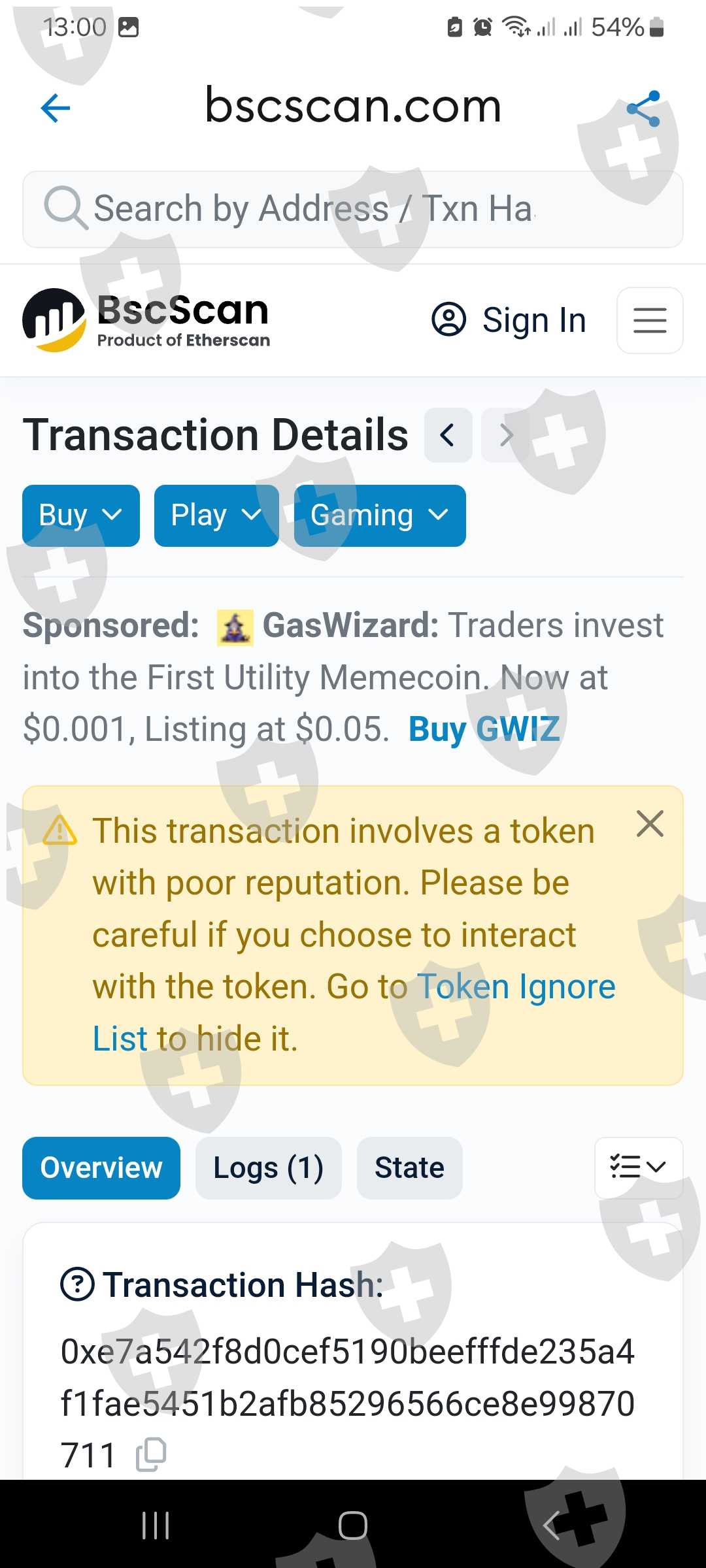
Task: Open the hamburger navigation menu
Action: click(650, 320)
